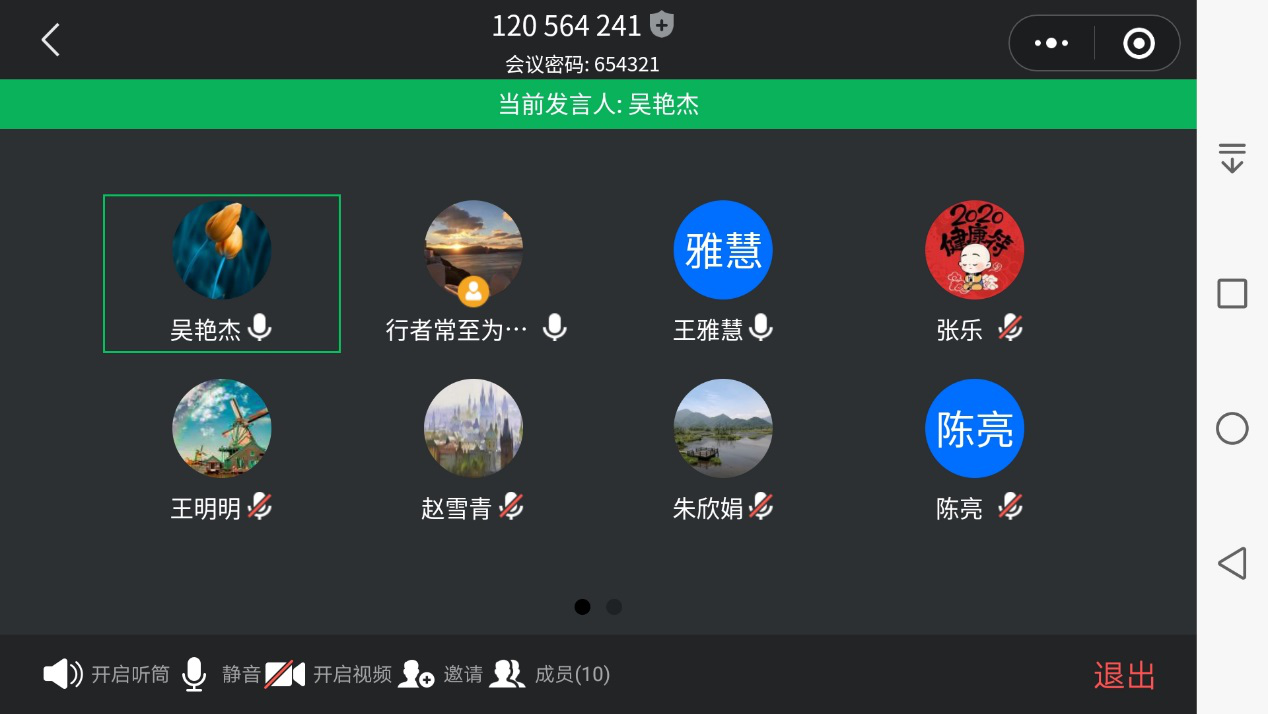Invite participants (邀请)
Image resolution: width=1268 pixels, height=714 pixels.
(441, 674)
